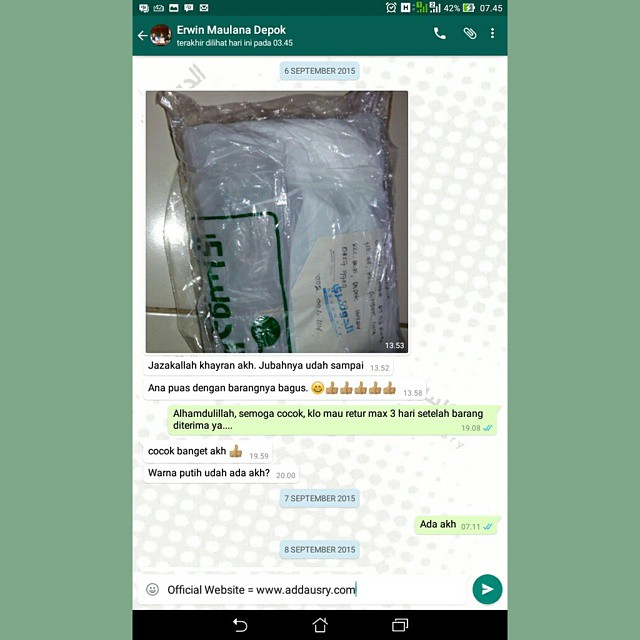Send the typed message
The width and height of the screenshot is (640, 640).
pyautogui.click(x=487, y=589)
